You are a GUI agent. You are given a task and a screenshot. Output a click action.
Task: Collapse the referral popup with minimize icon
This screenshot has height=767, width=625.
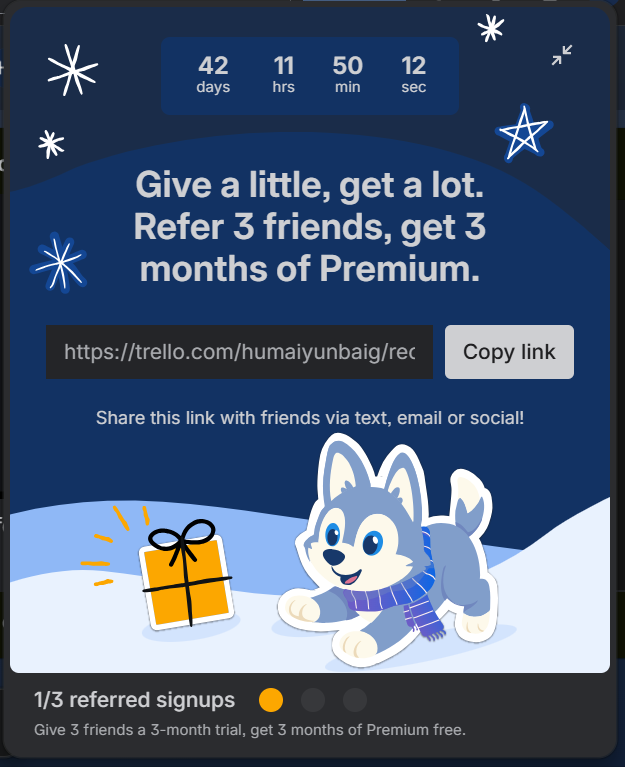click(x=562, y=55)
